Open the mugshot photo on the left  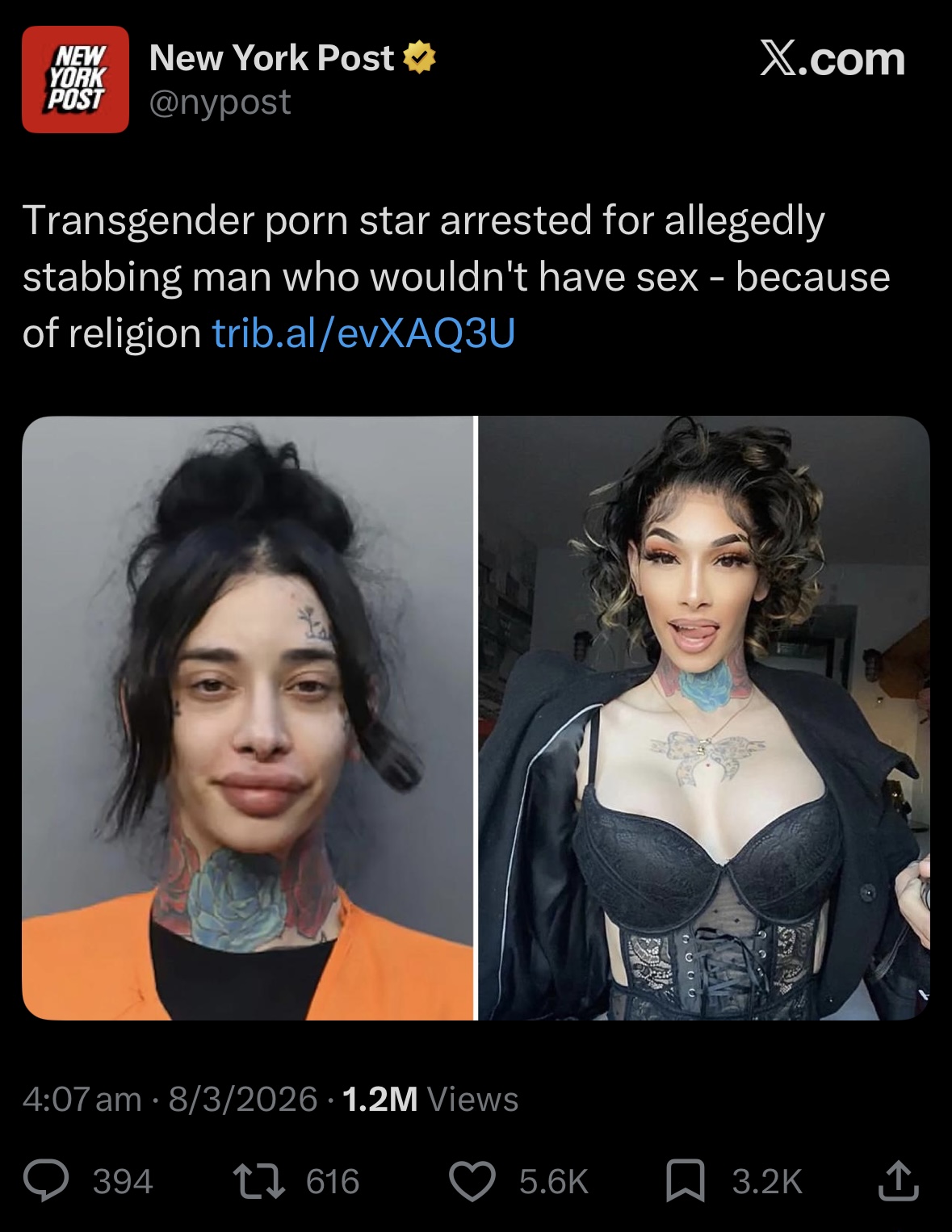(x=248, y=718)
